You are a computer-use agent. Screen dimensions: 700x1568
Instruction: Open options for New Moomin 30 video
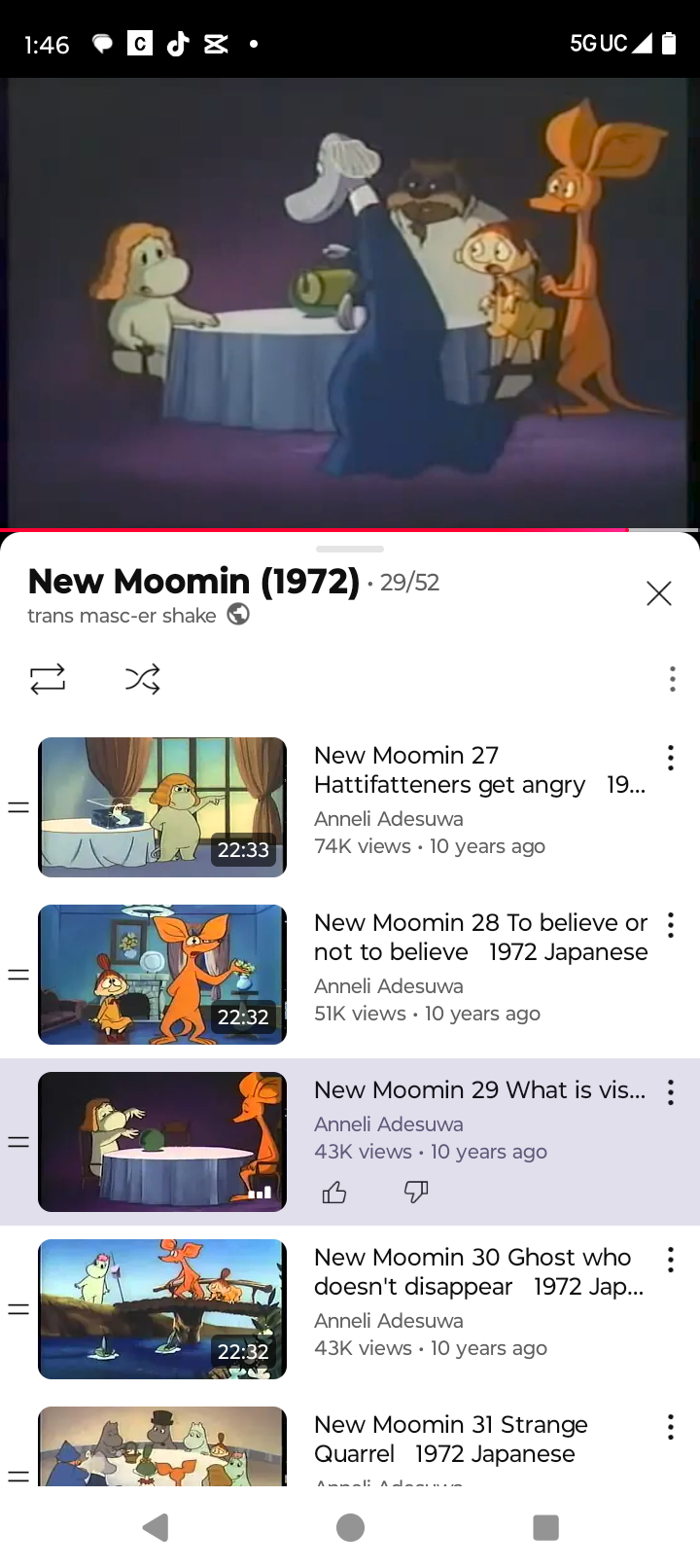(670, 1260)
